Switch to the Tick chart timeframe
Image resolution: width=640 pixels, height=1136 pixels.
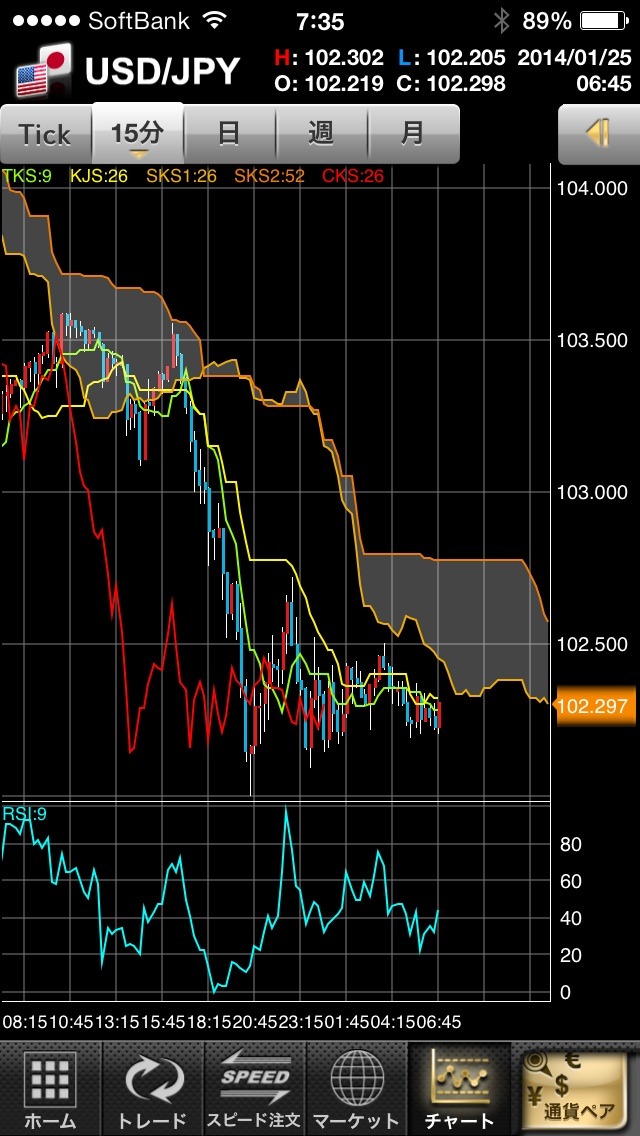tap(46, 134)
